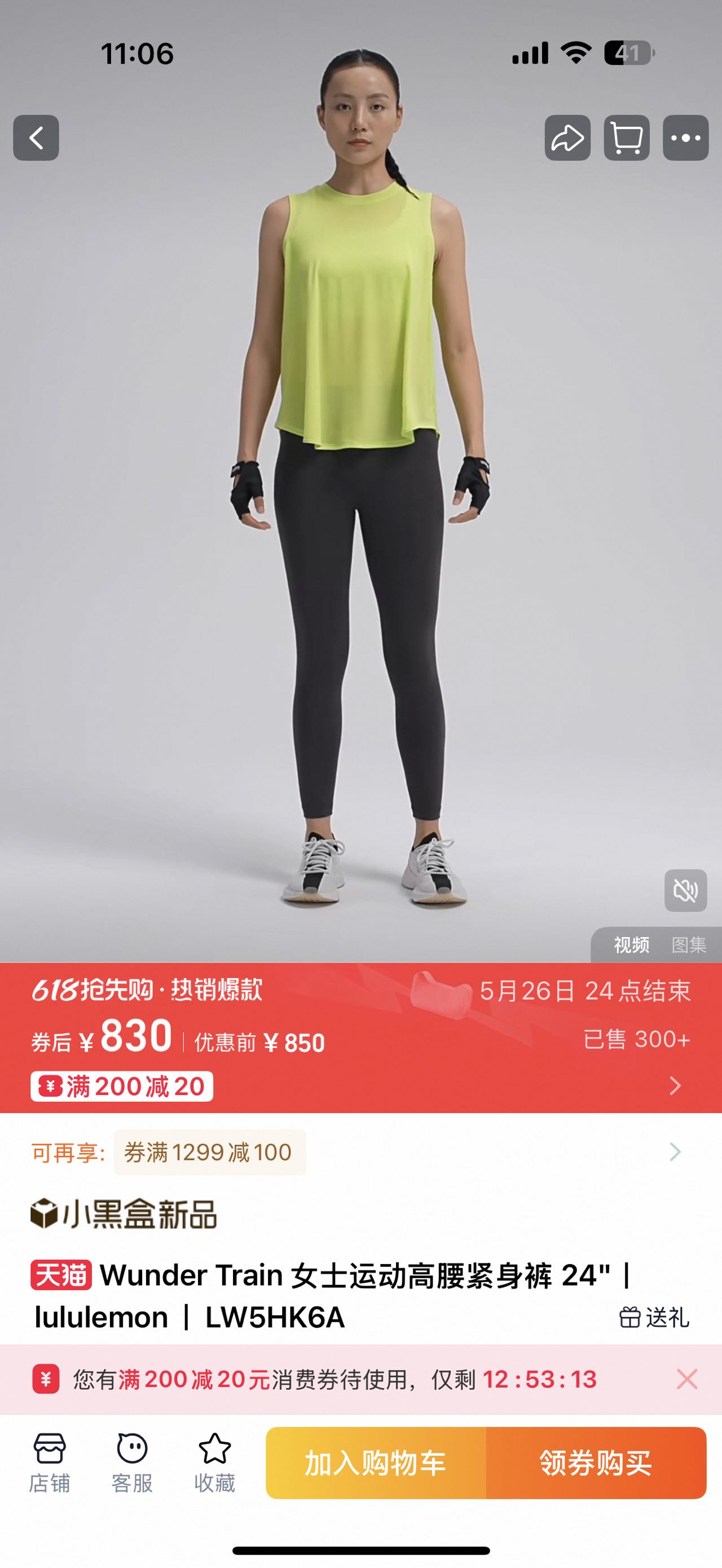Go back to the previous page
This screenshot has width=722, height=1568.
pos(36,138)
